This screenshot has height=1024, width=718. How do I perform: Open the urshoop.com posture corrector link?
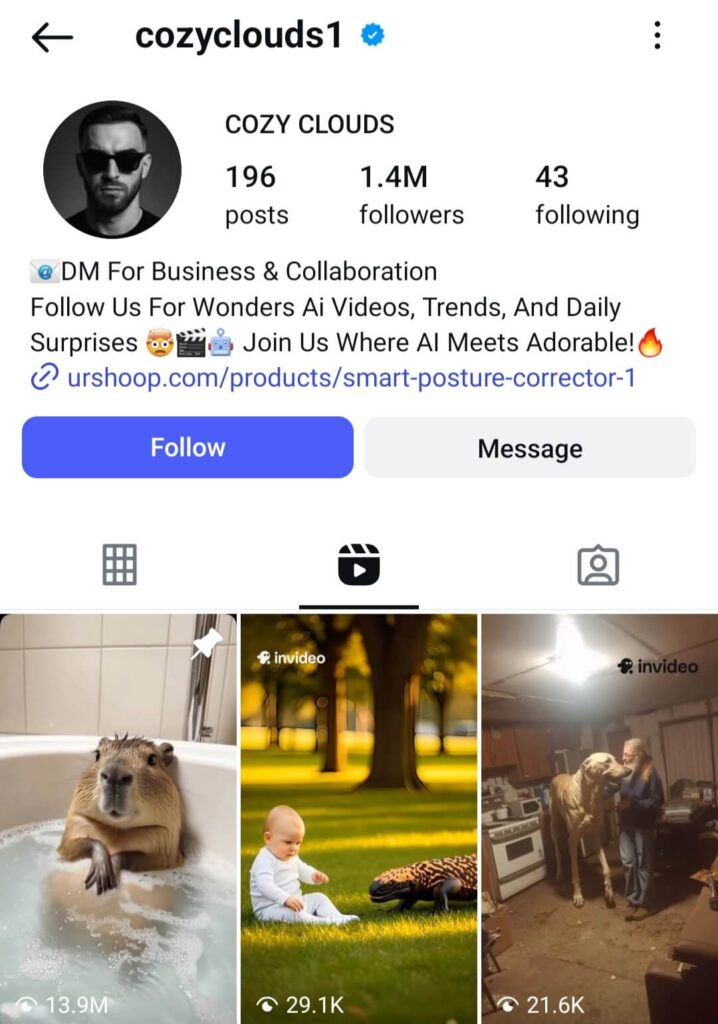[350, 378]
